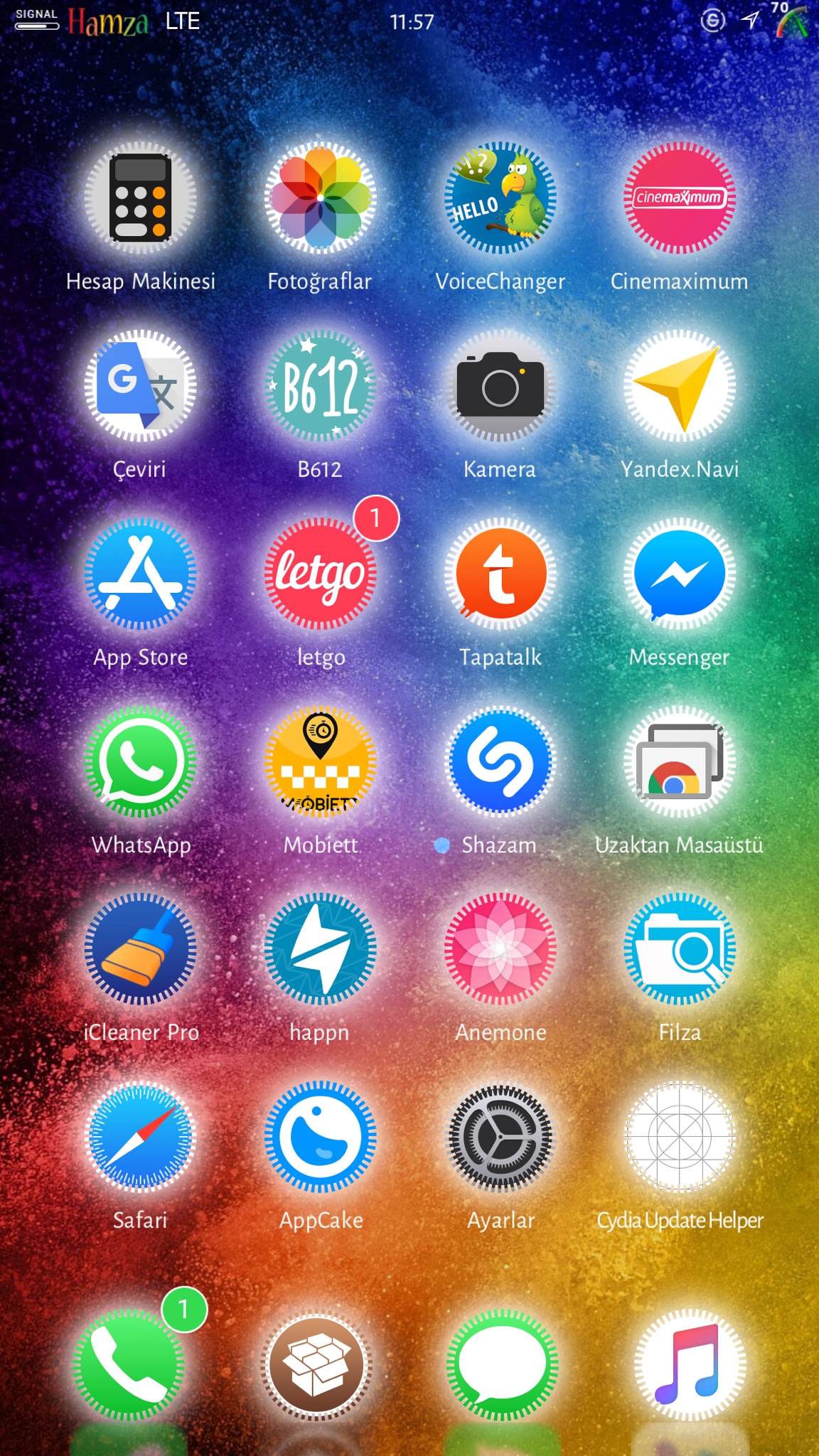819x1456 pixels.
Task: Open the Hesap Makinesi calculator app
Action: tap(140, 198)
